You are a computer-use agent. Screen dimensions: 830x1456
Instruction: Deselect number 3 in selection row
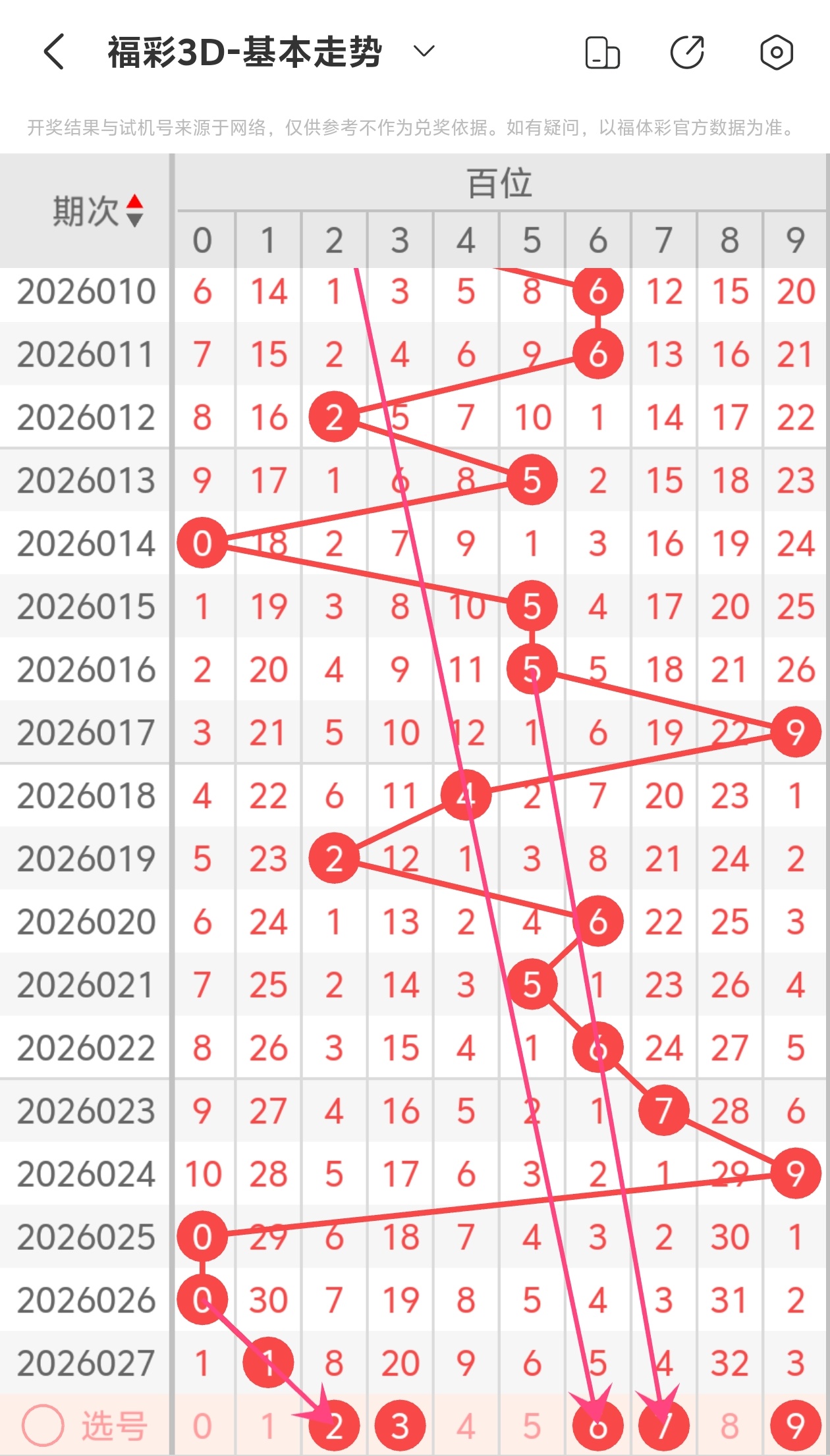(x=401, y=1426)
